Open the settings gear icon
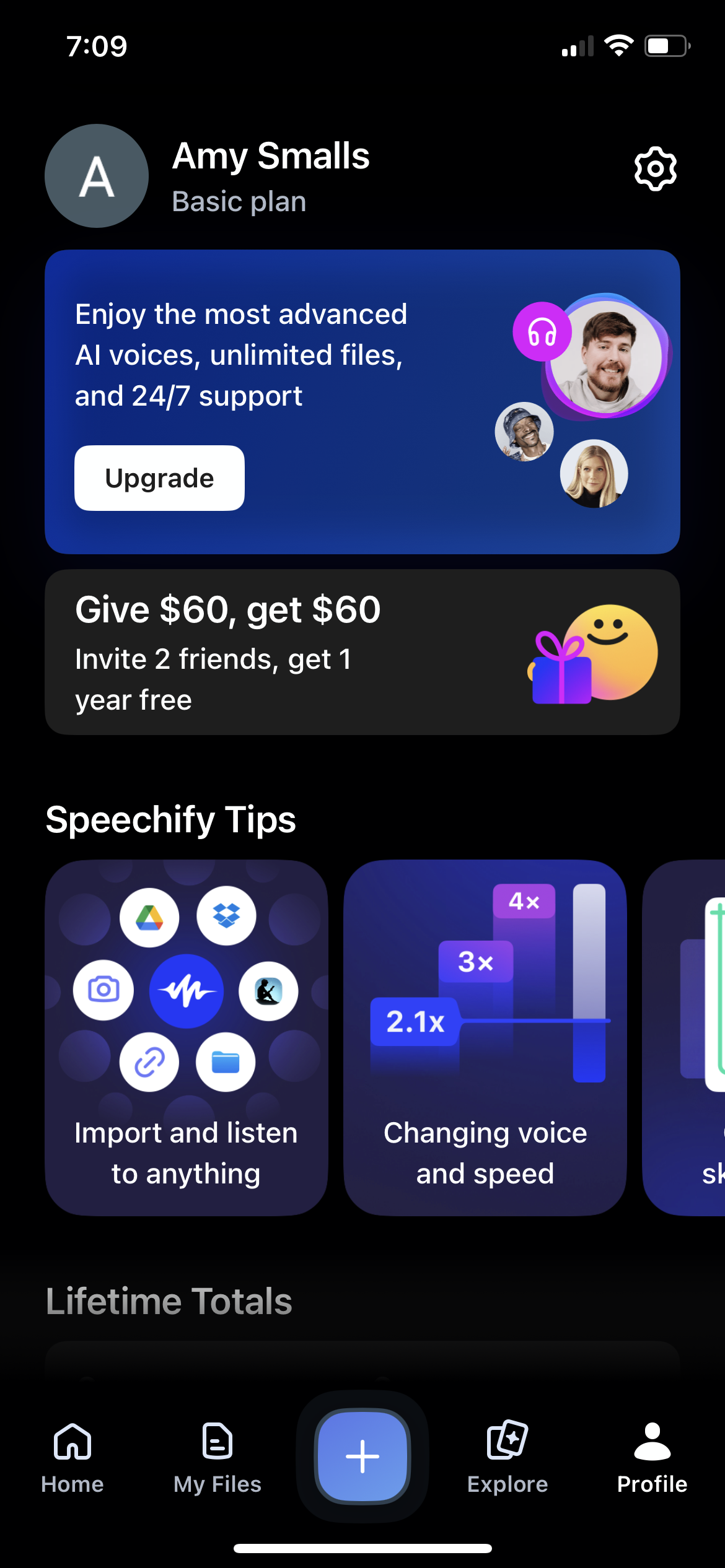 coord(654,168)
